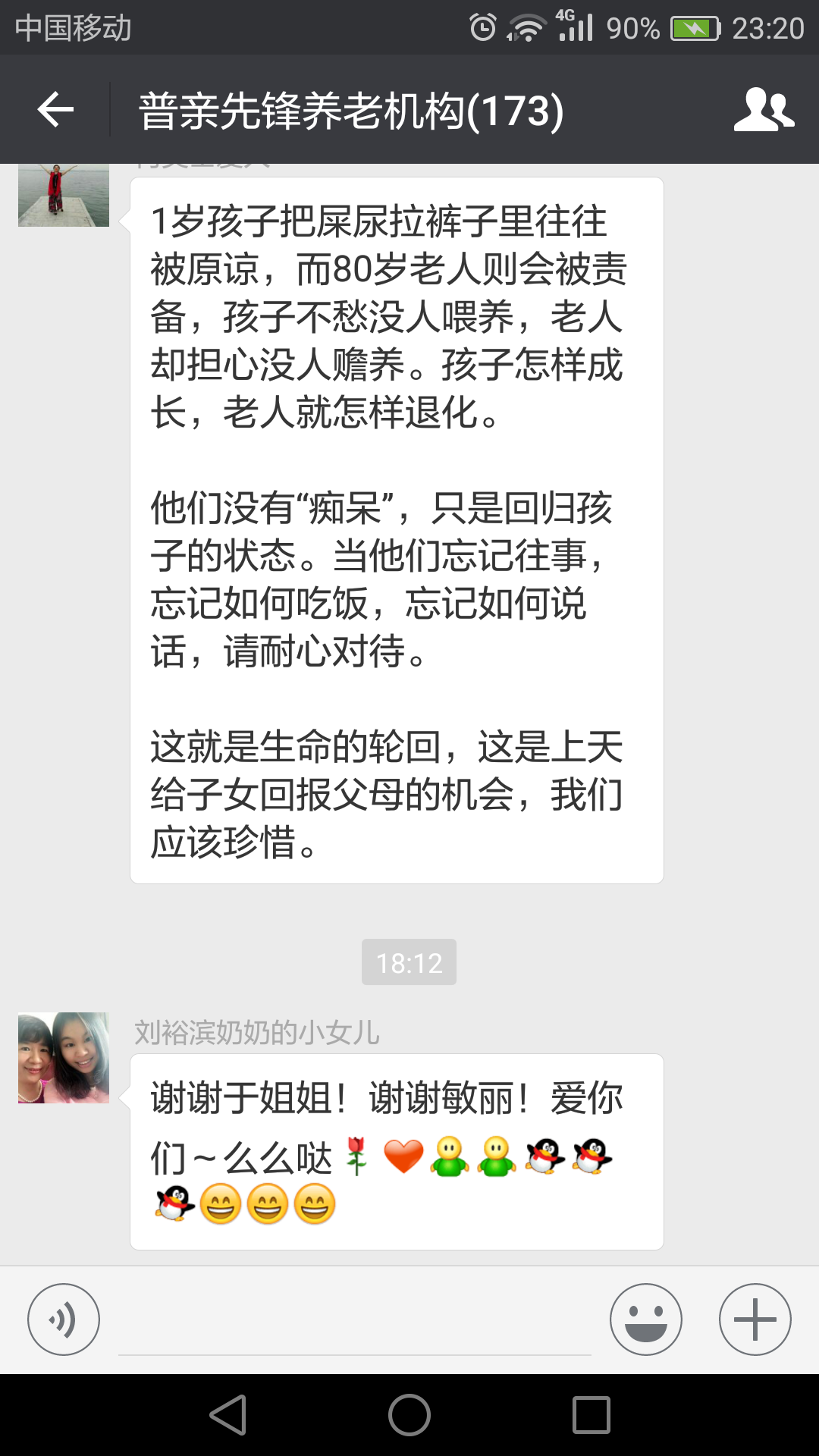Go back from the group chat
Viewport: 819px width, 1456px height.
tap(55, 111)
